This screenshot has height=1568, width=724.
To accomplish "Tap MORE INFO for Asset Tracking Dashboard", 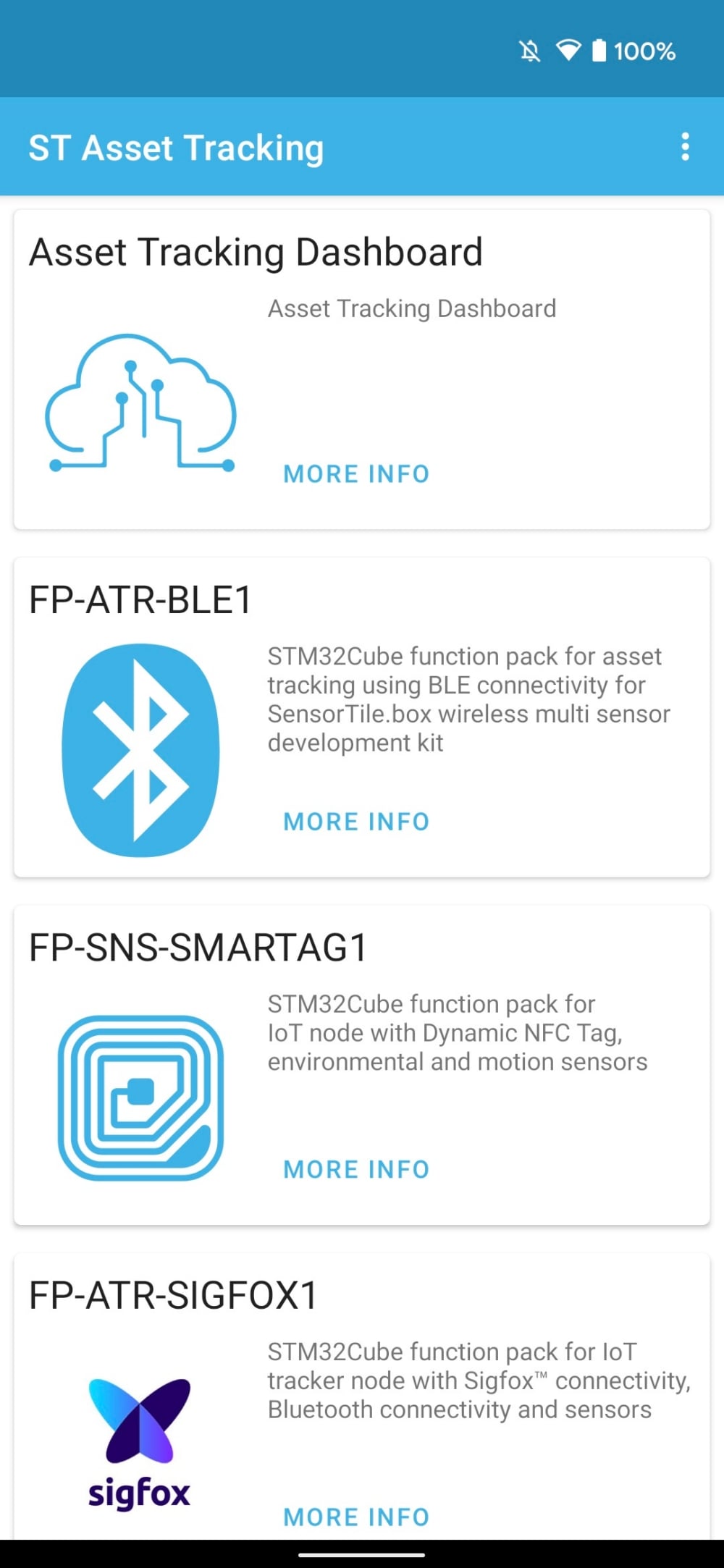I will tap(356, 474).
